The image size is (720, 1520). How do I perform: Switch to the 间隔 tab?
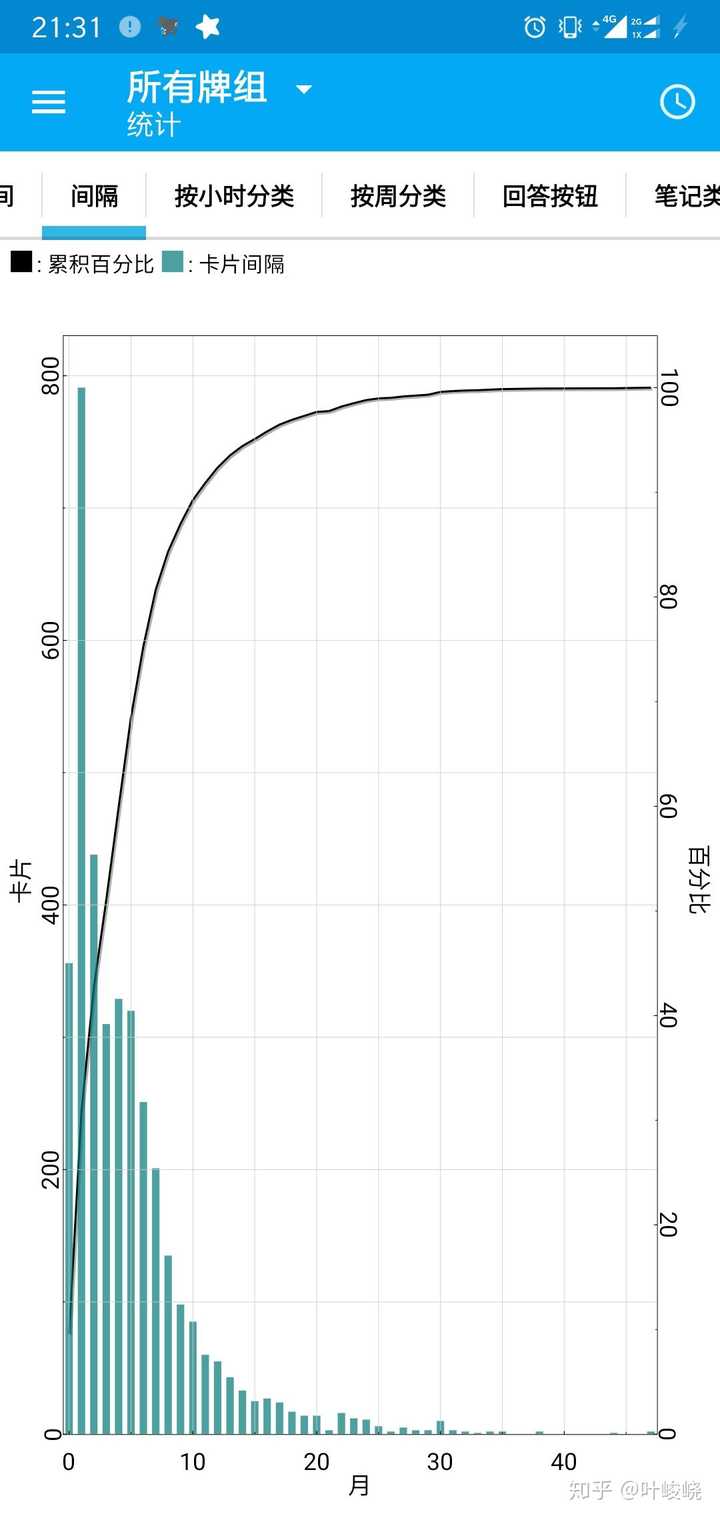point(94,196)
